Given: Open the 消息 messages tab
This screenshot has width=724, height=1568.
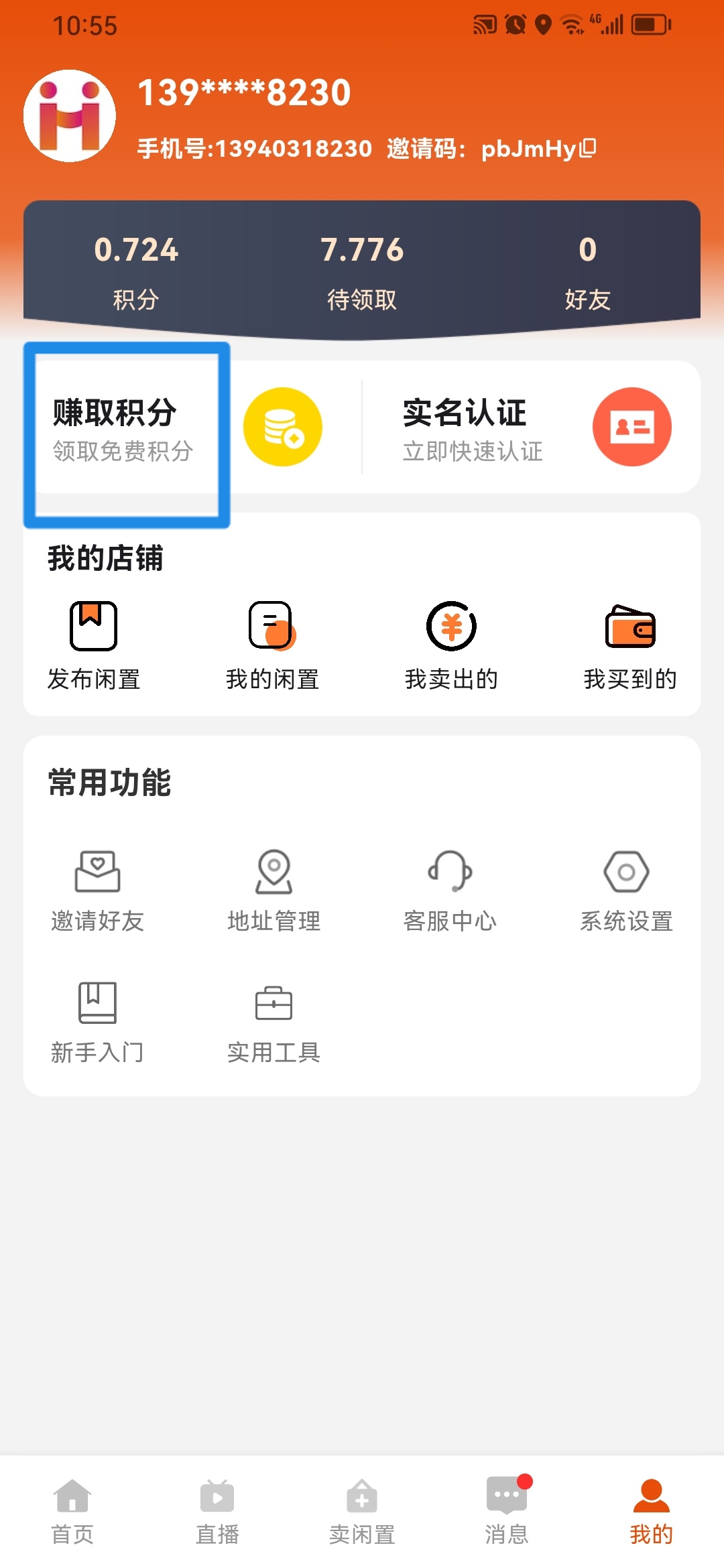Looking at the screenshot, I should click(507, 1512).
